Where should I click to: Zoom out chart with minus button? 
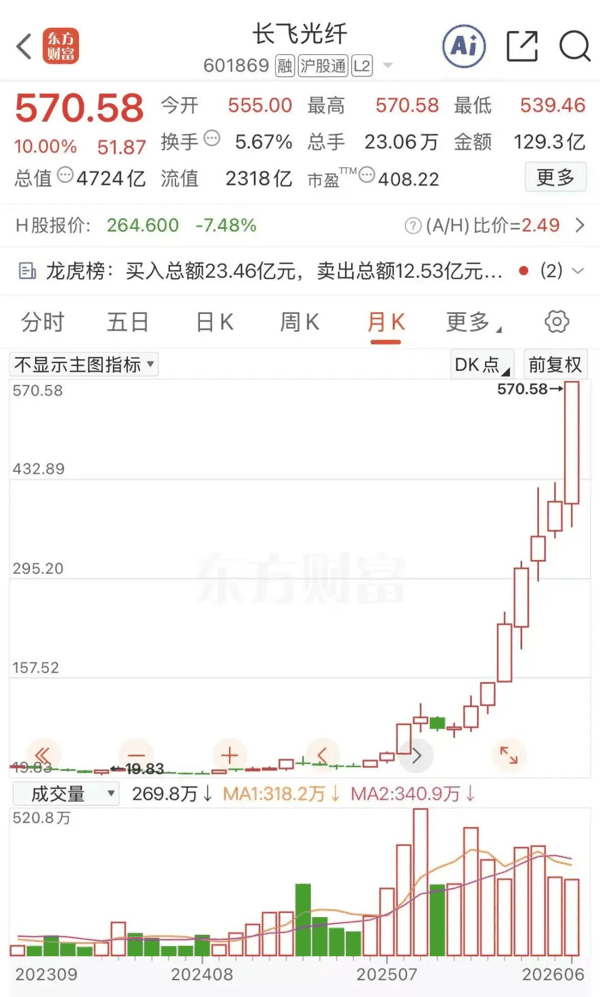click(x=136, y=755)
